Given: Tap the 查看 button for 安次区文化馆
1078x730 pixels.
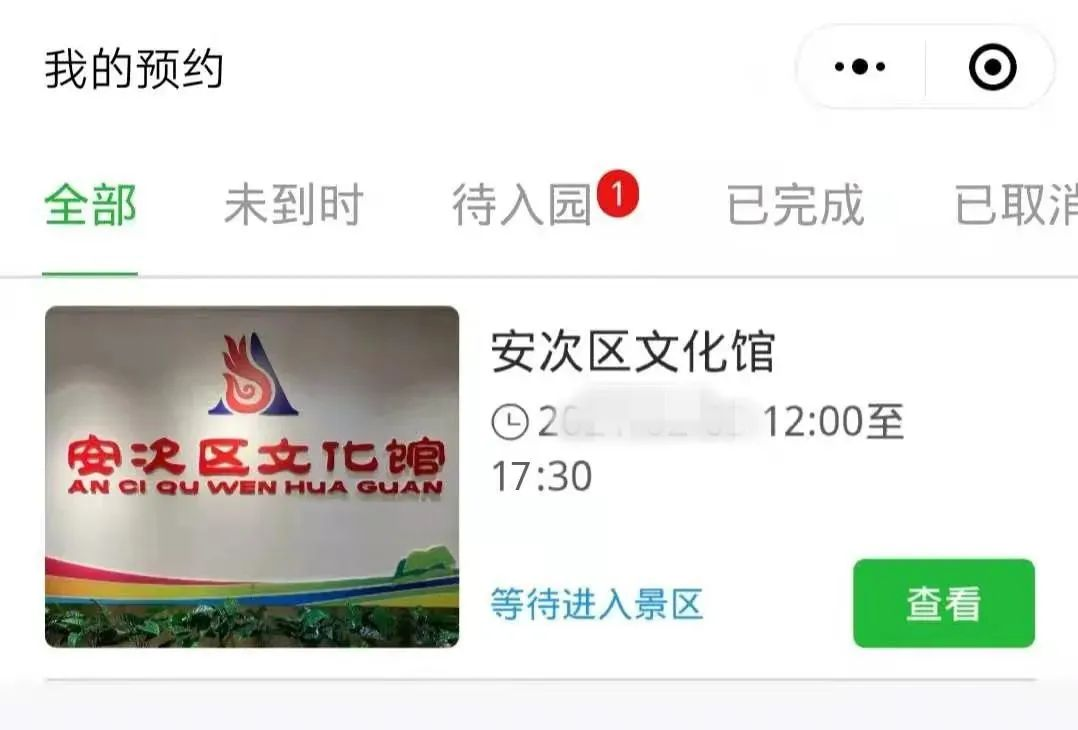Looking at the screenshot, I should click(x=943, y=603).
